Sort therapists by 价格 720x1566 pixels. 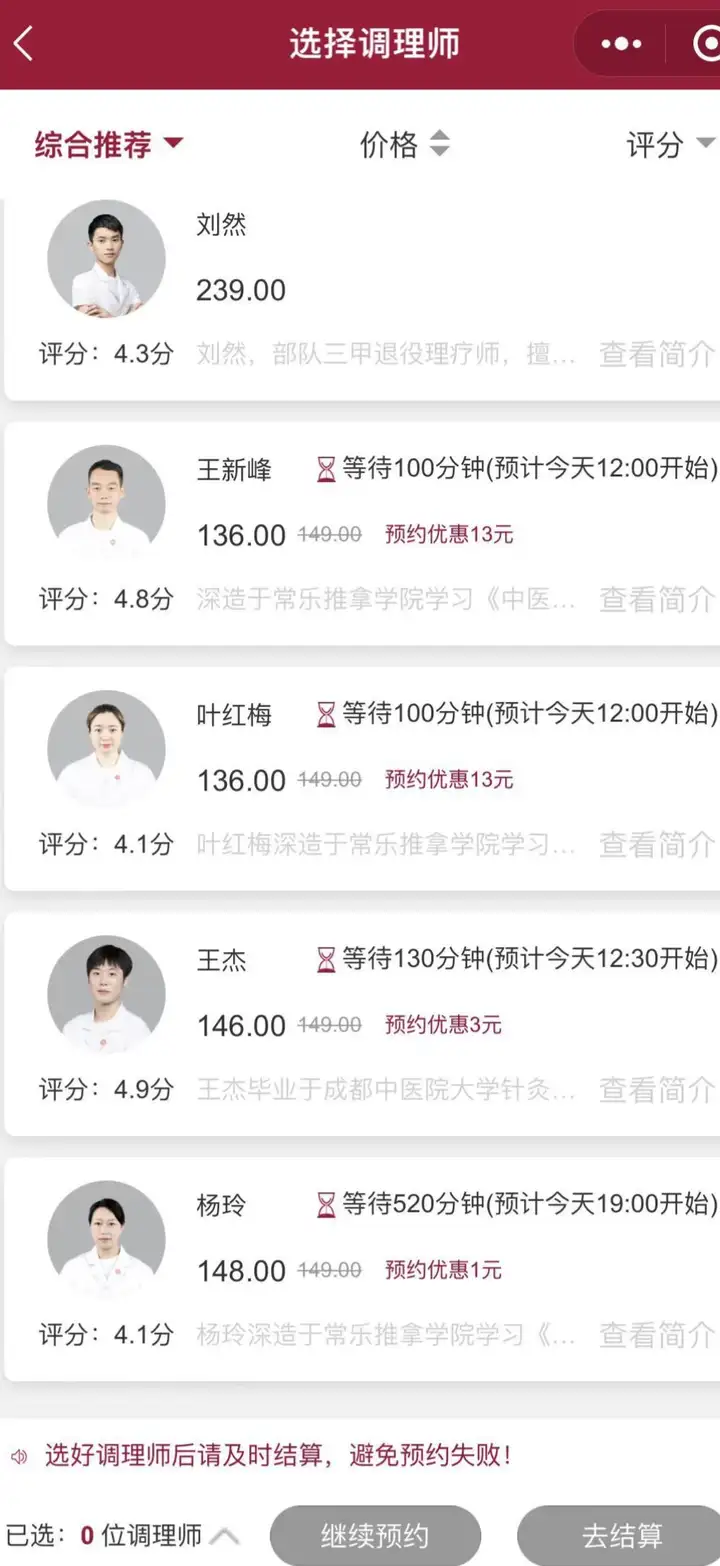click(x=404, y=145)
